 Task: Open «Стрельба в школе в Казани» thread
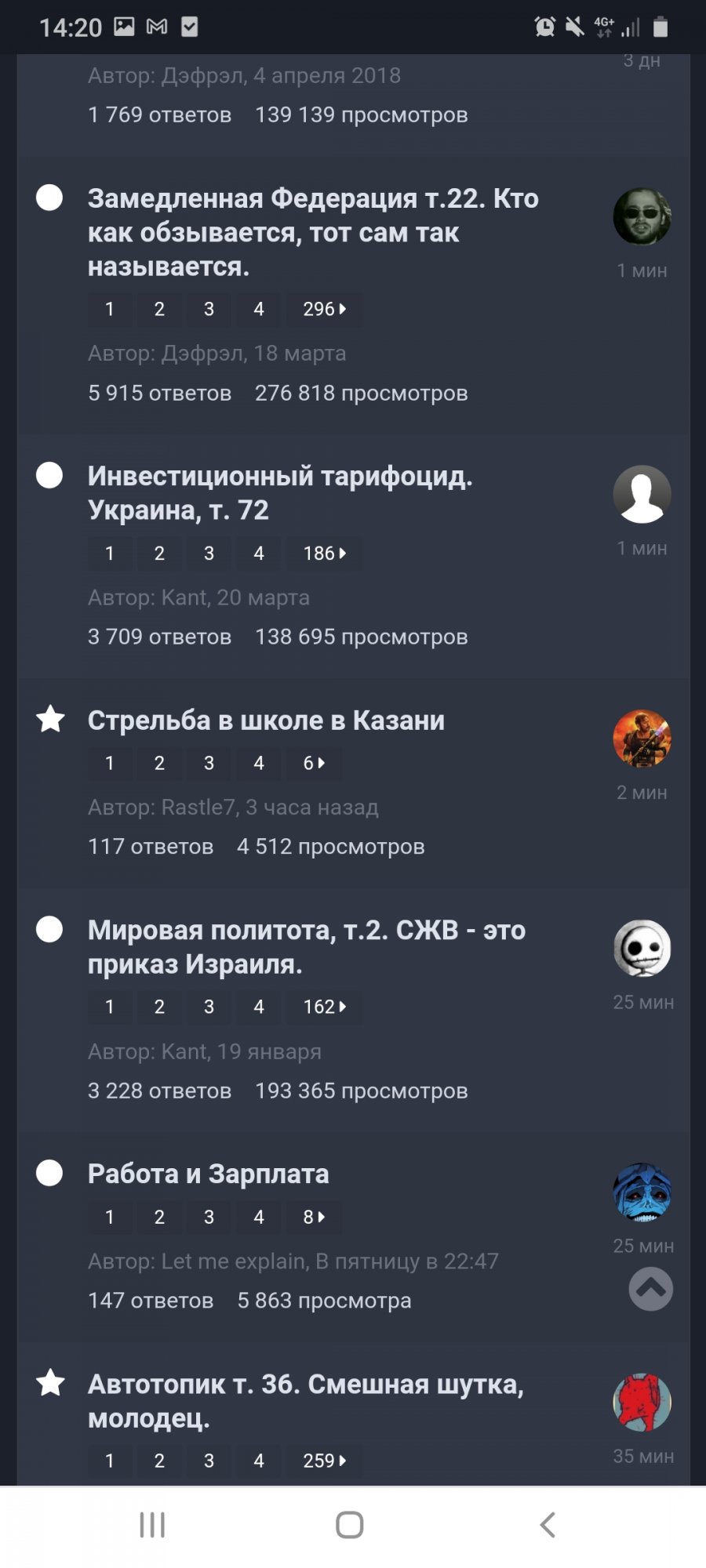[x=266, y=720]
